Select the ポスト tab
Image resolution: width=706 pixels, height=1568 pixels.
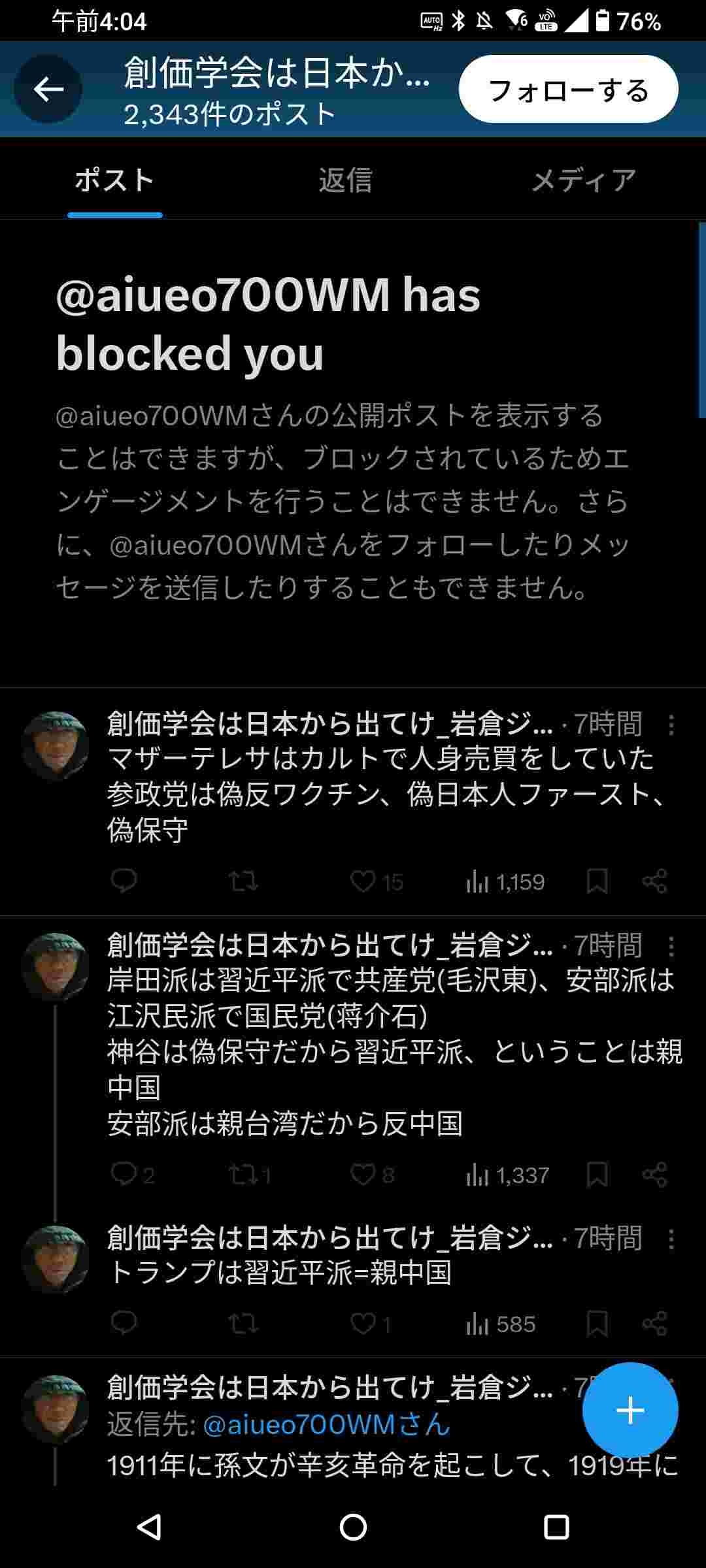114,180
